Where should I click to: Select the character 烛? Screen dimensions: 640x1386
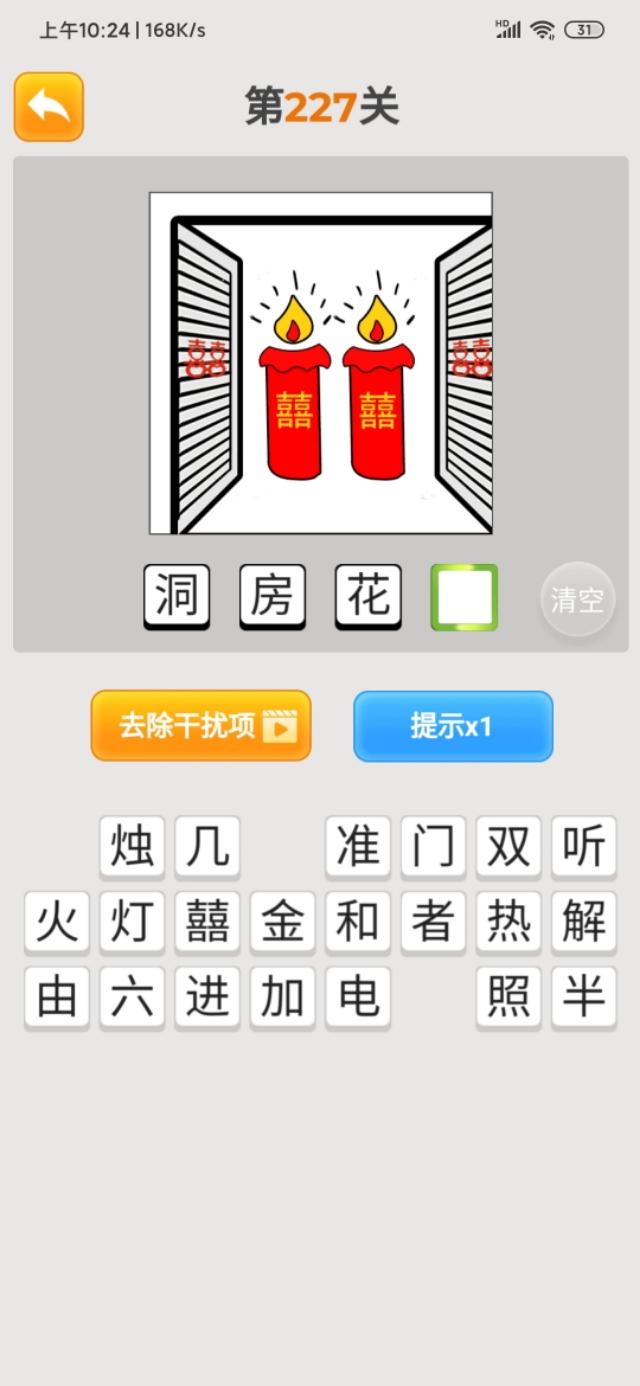click(x=132, y=847)
